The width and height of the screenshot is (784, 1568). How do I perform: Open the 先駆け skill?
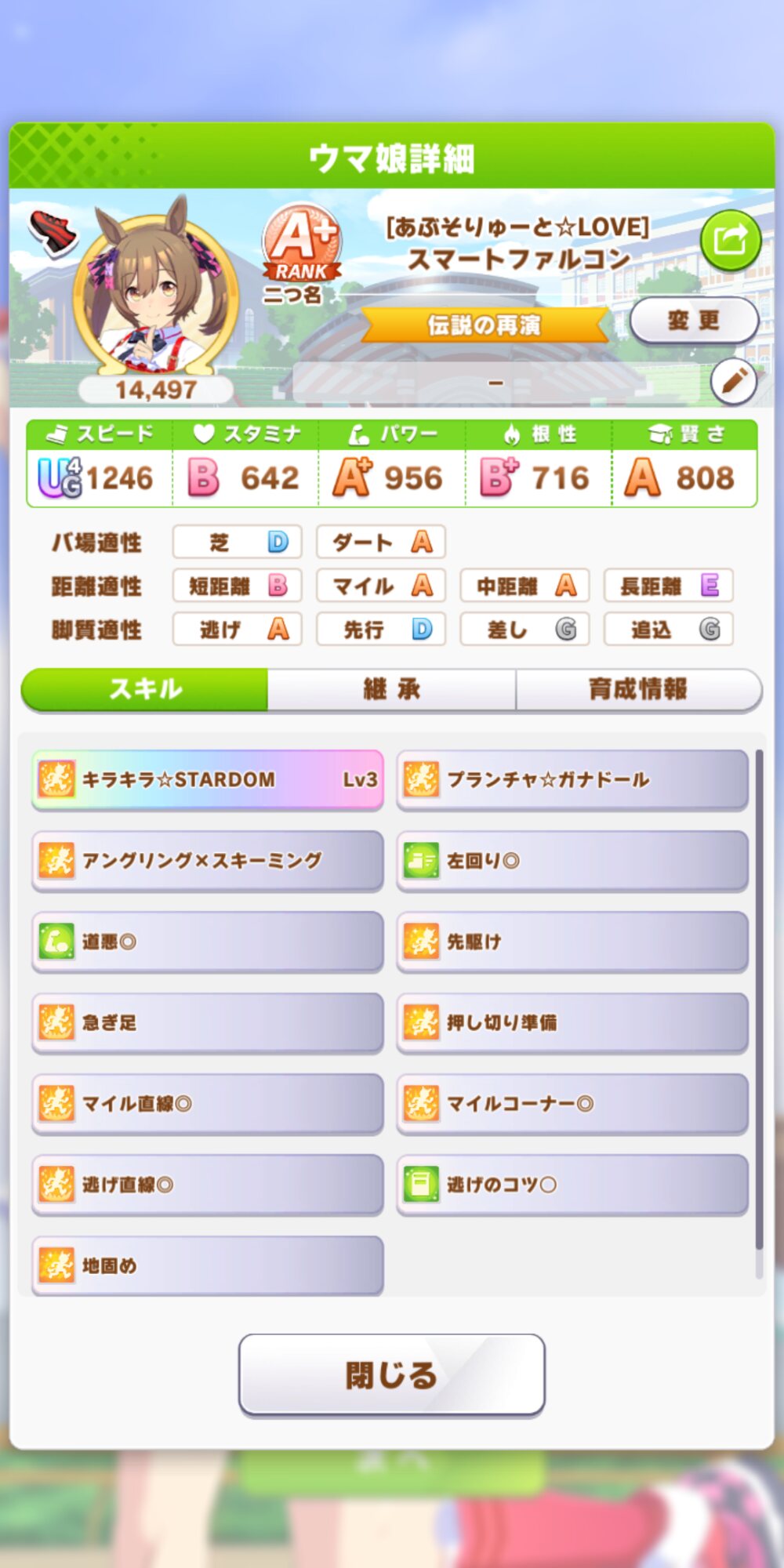pos(572,941)
